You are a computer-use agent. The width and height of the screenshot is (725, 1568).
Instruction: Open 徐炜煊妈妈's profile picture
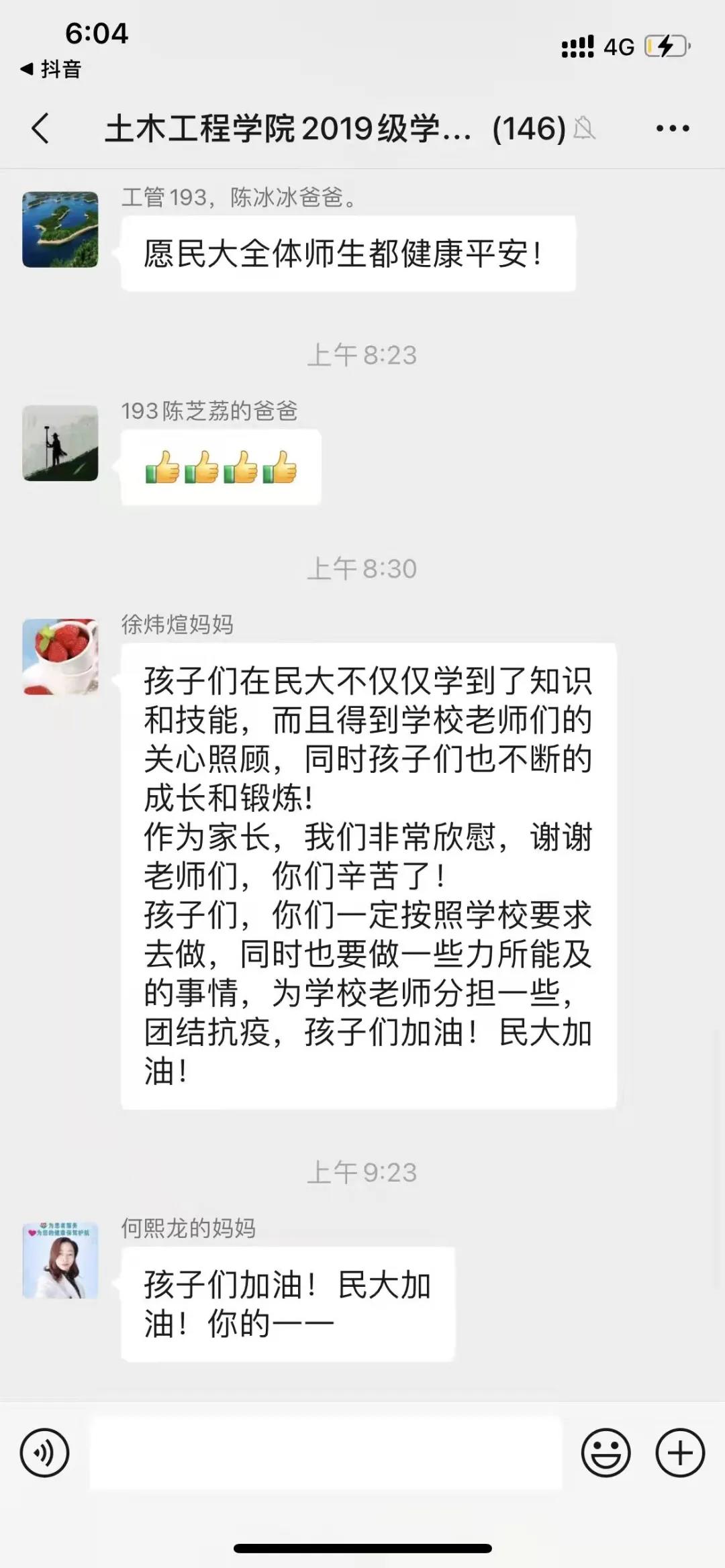click(x=60, y=656)
